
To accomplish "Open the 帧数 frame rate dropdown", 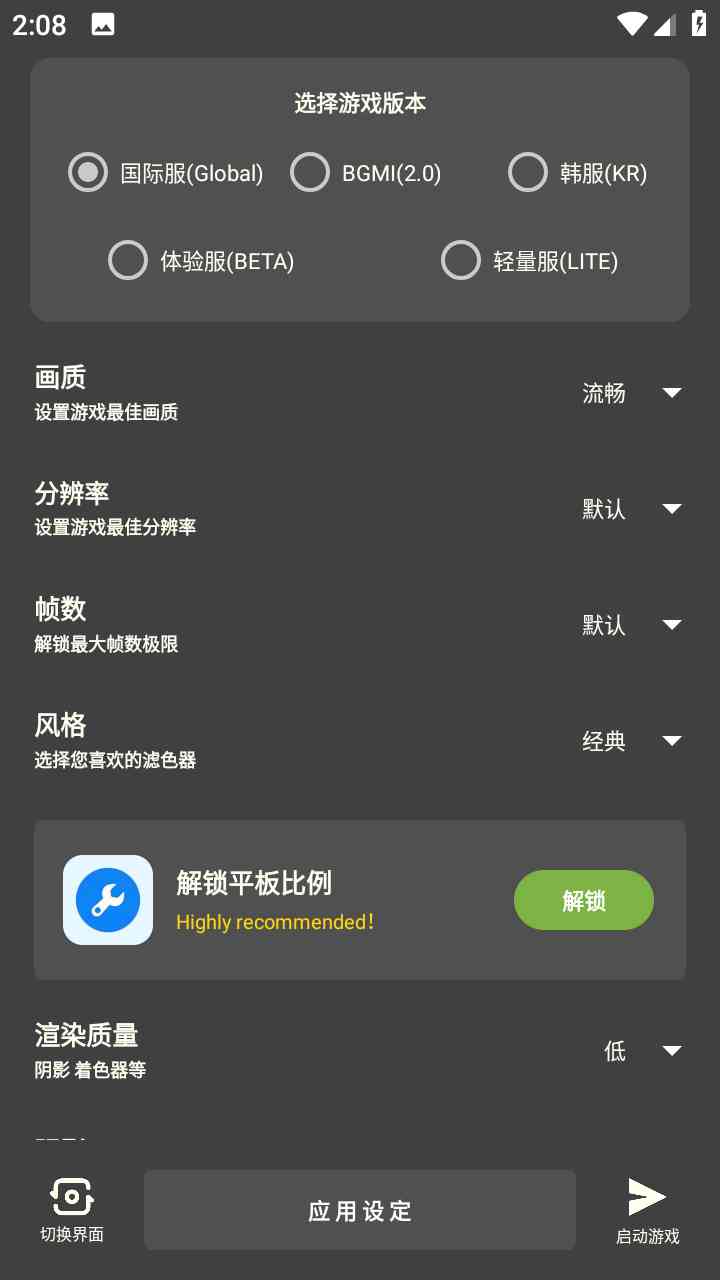I will pyautogui.click(x=631, y=625).
